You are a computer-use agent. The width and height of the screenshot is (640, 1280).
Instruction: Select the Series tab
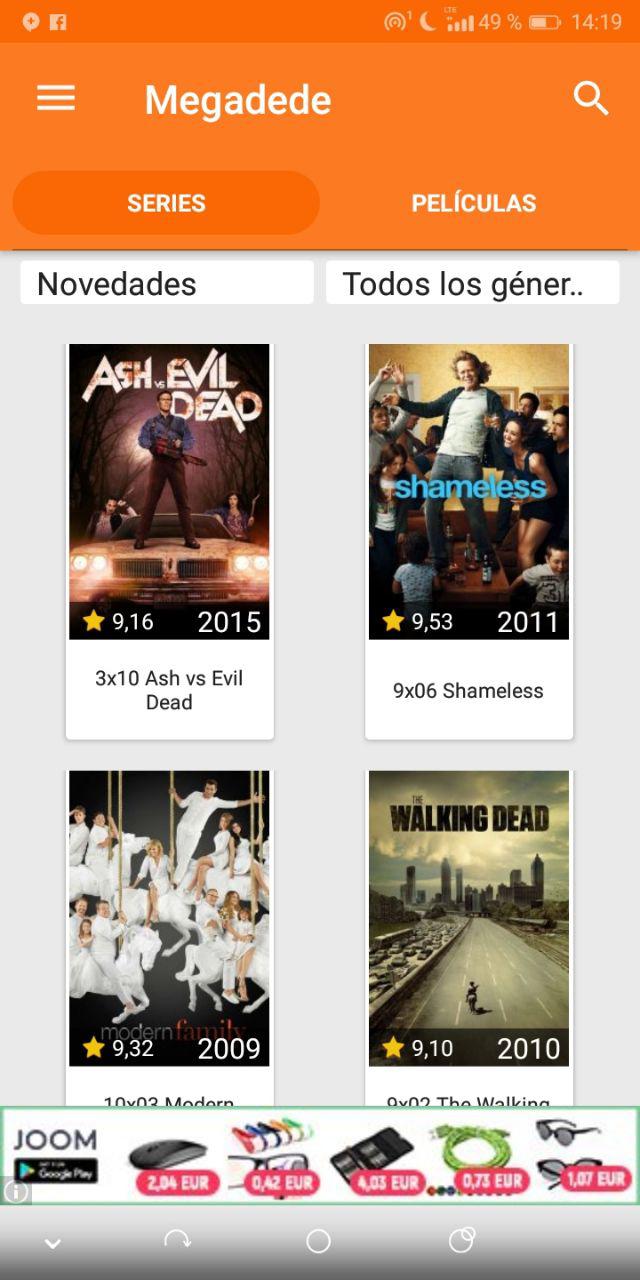166,203
